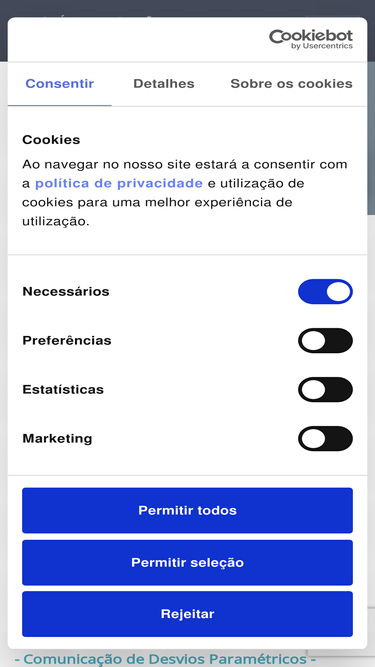Tap Permitir todos button
Screen dimensions: 375x667
tap(188, 510)
